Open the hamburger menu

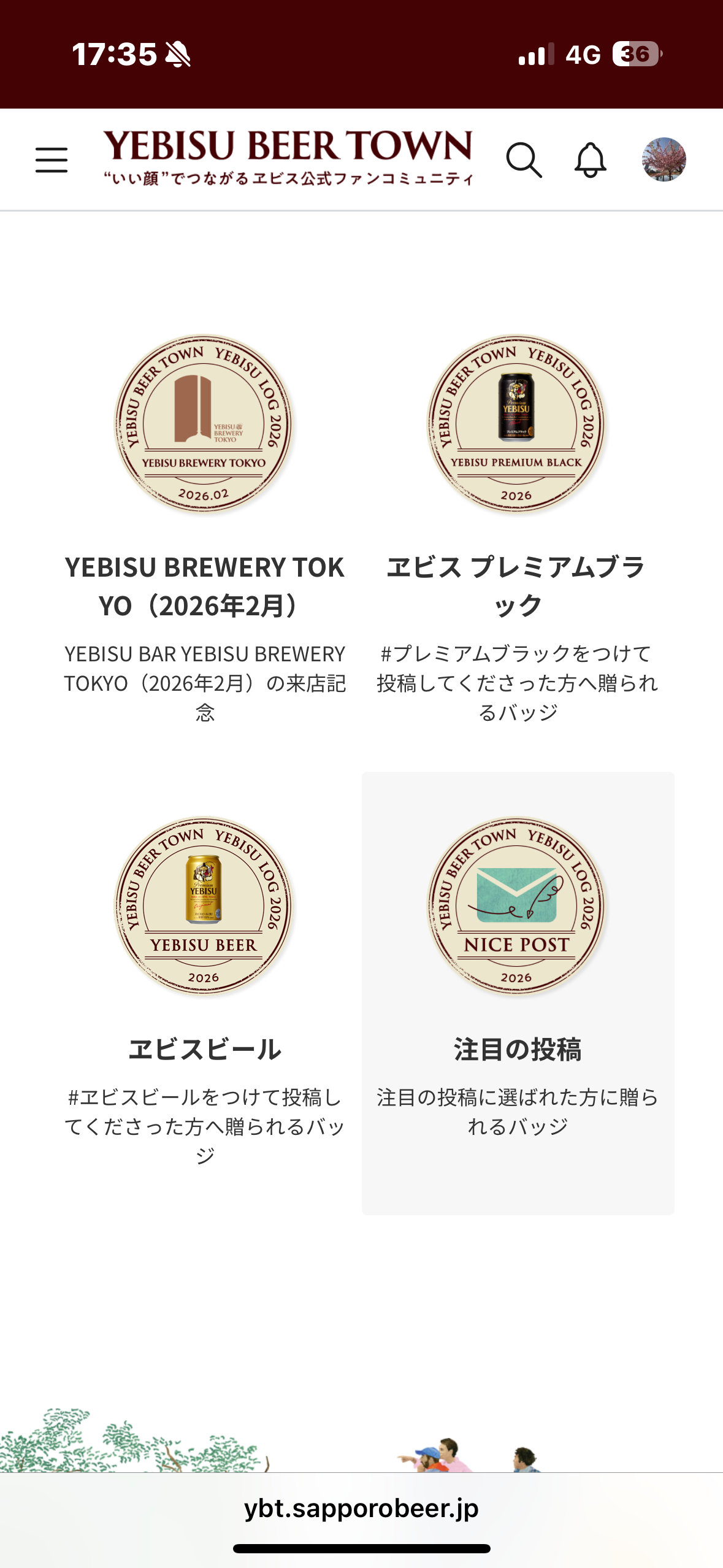click(52, 160)
